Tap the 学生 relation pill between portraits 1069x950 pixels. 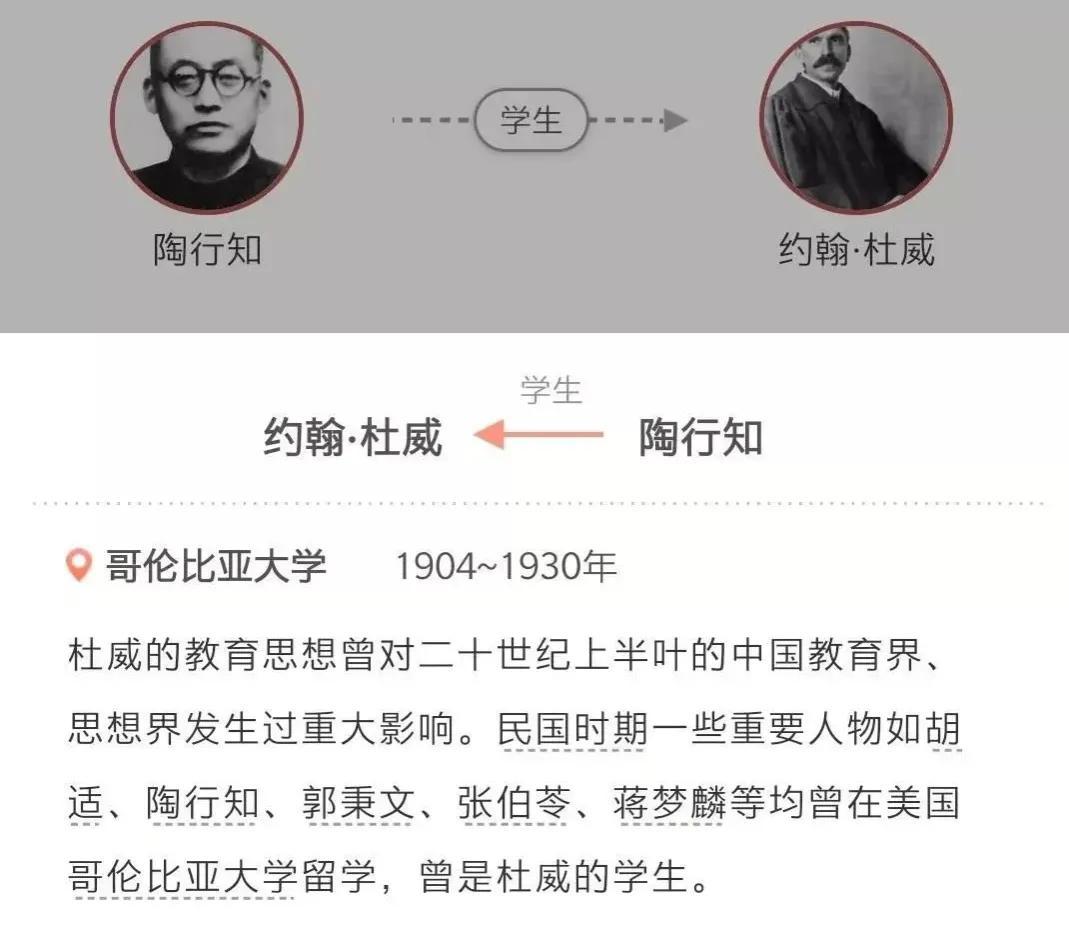(530, 121)
